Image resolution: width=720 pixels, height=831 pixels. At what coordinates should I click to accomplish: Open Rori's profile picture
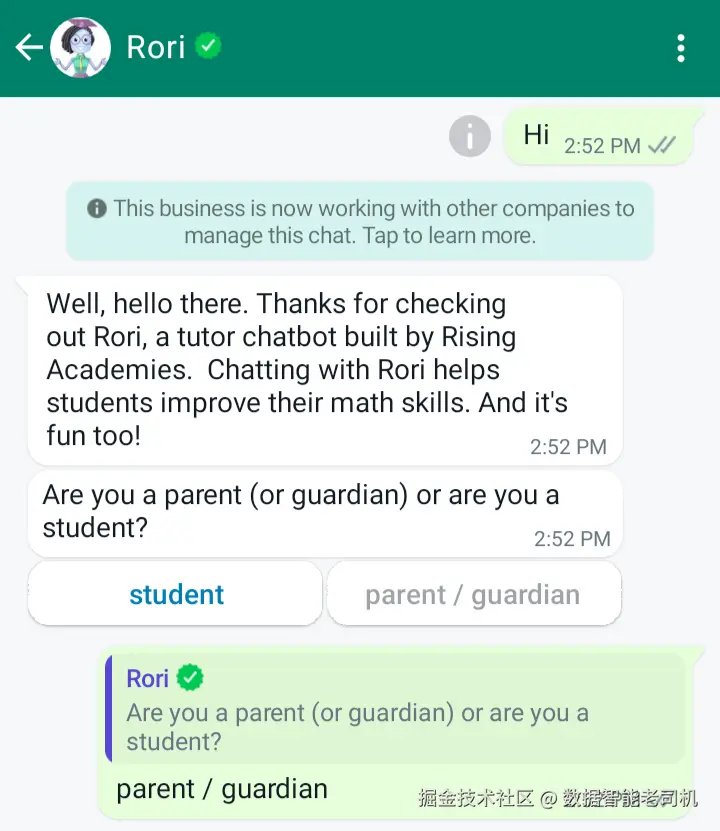click(80, 48)
